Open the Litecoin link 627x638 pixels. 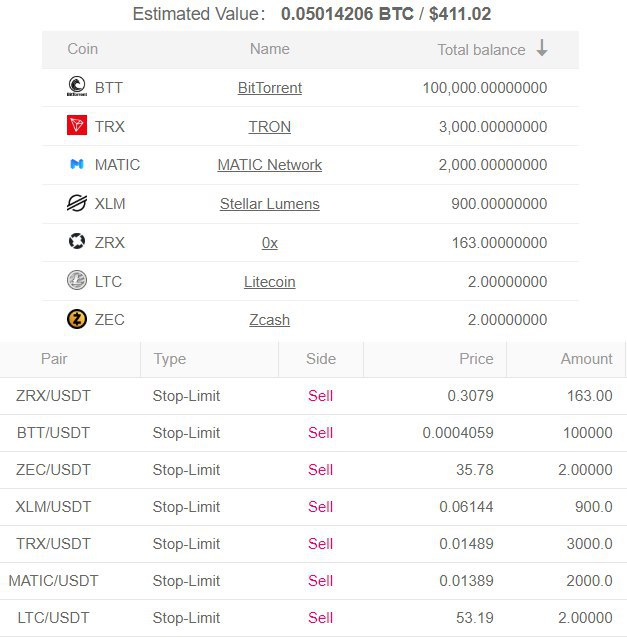(x=270, y=282)
